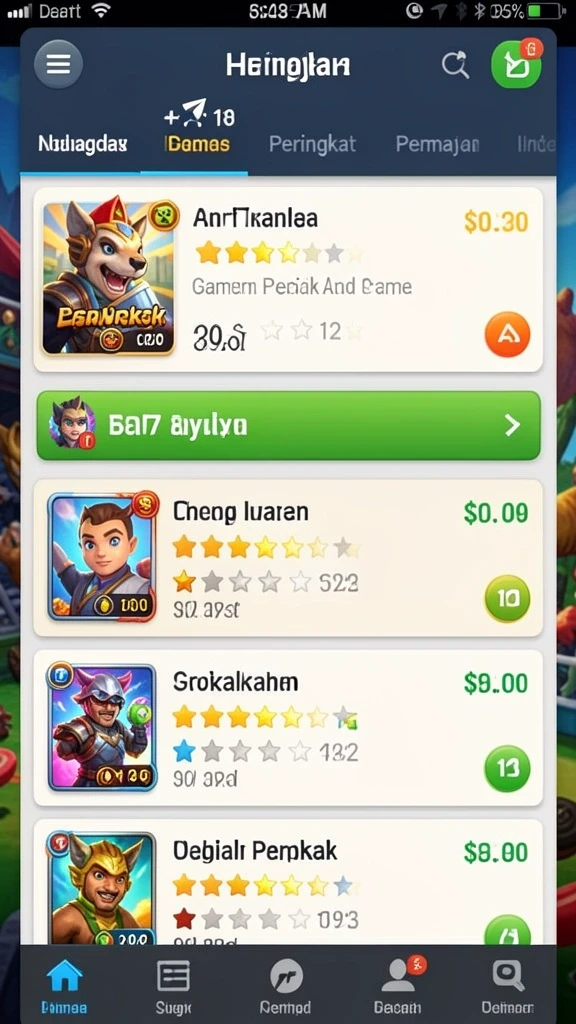Switch to the Delmom bottom tab
This screenshot has height=1024, width=576.
(507, 985)
